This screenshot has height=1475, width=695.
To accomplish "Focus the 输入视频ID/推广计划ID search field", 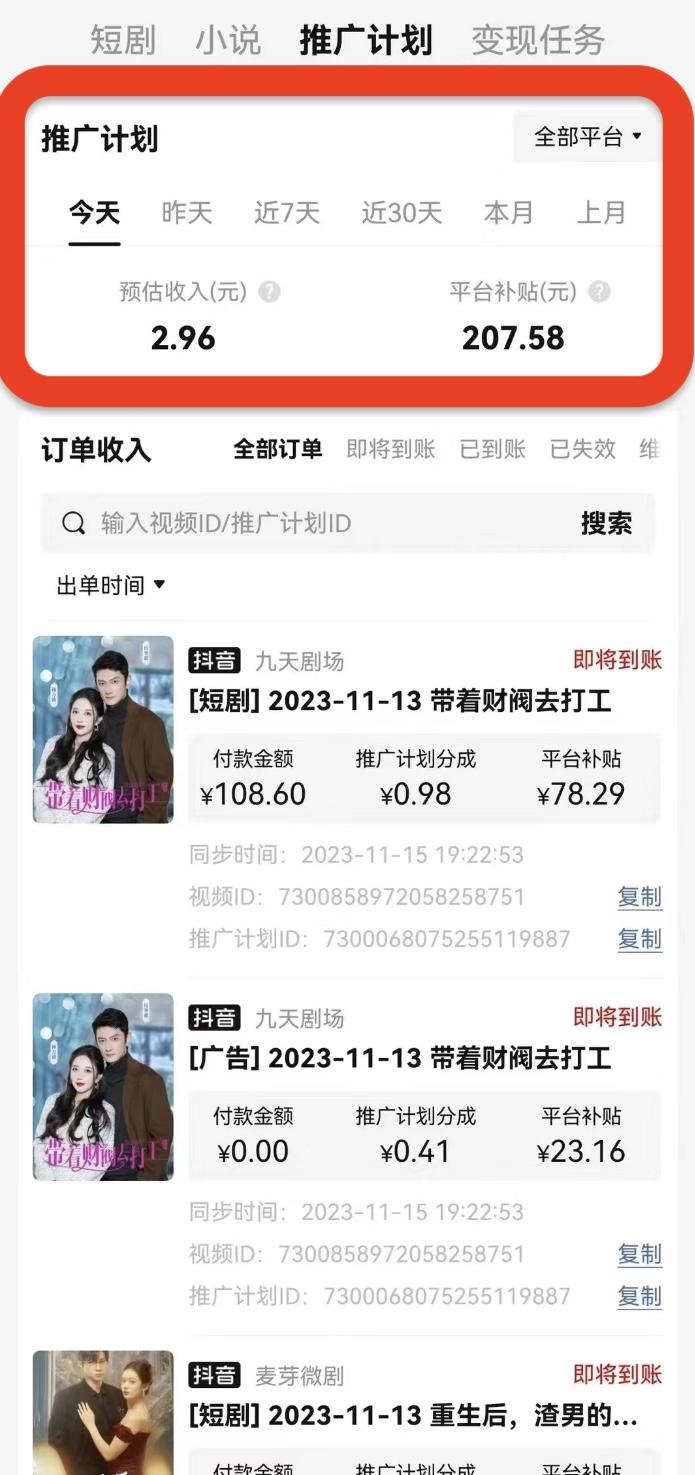I will coord(320,523).
